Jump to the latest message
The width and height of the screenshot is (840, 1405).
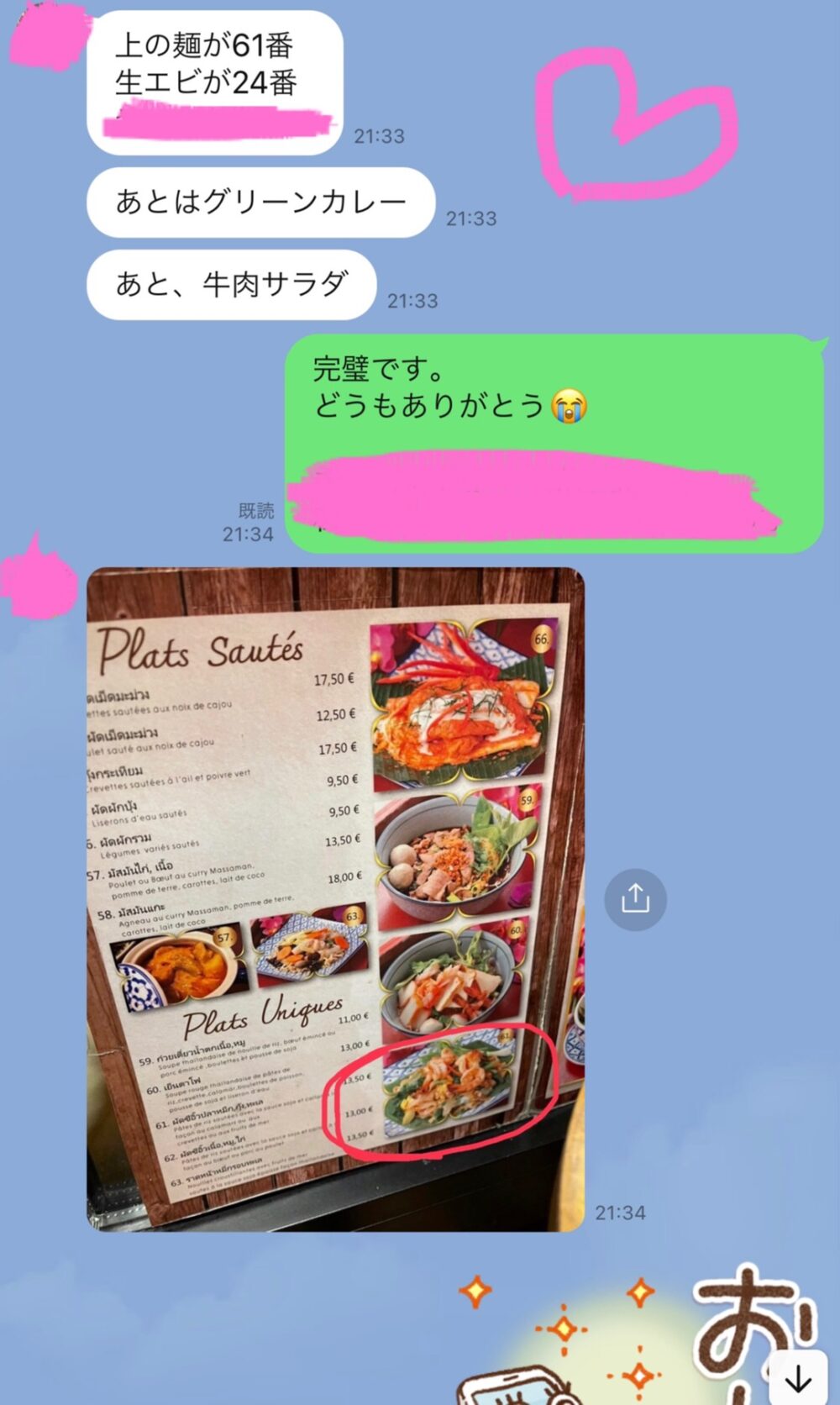pyautogui.click(x=797, y=1379)
